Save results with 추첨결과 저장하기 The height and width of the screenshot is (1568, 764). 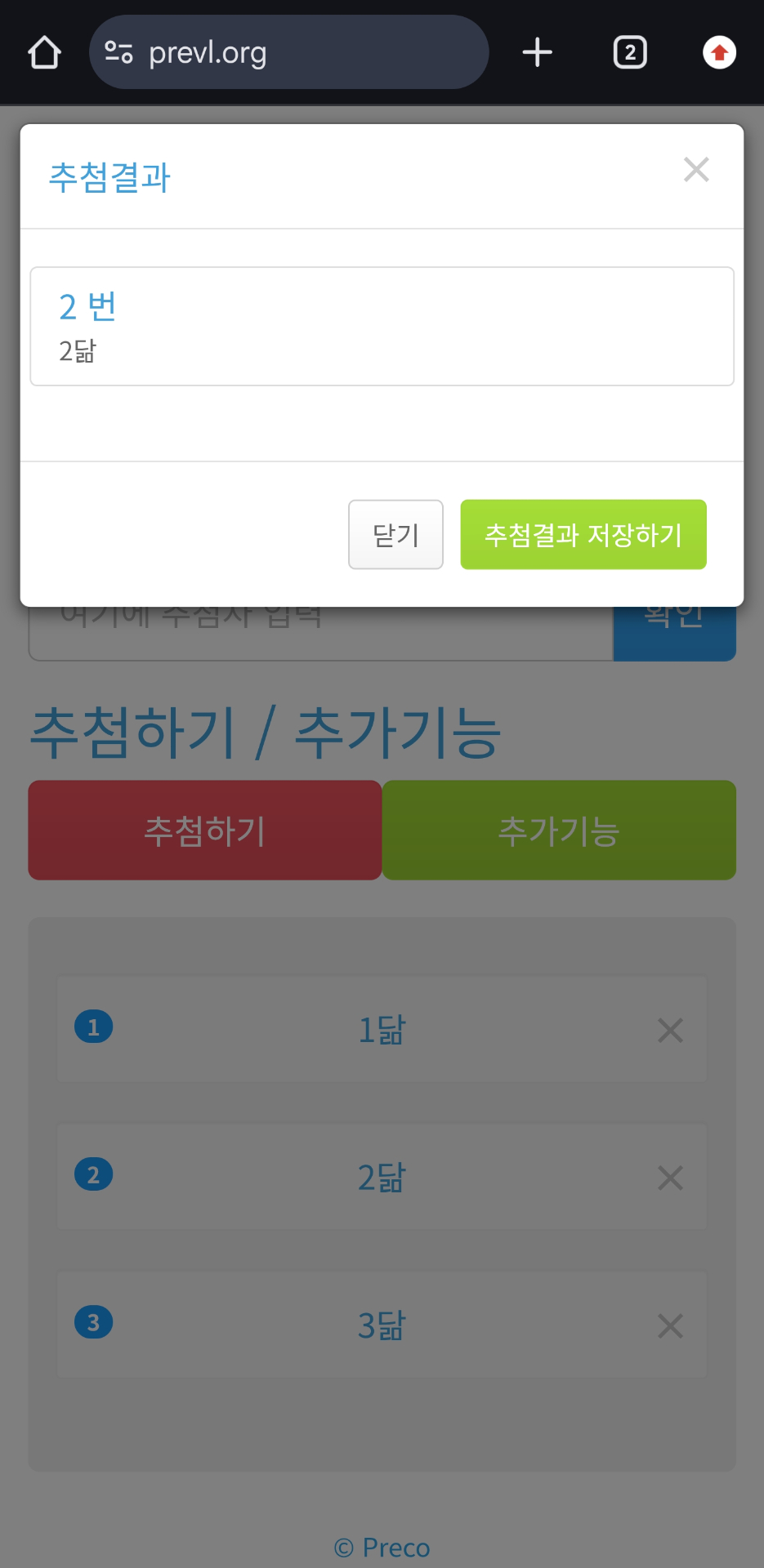click(x=583, y=535)
